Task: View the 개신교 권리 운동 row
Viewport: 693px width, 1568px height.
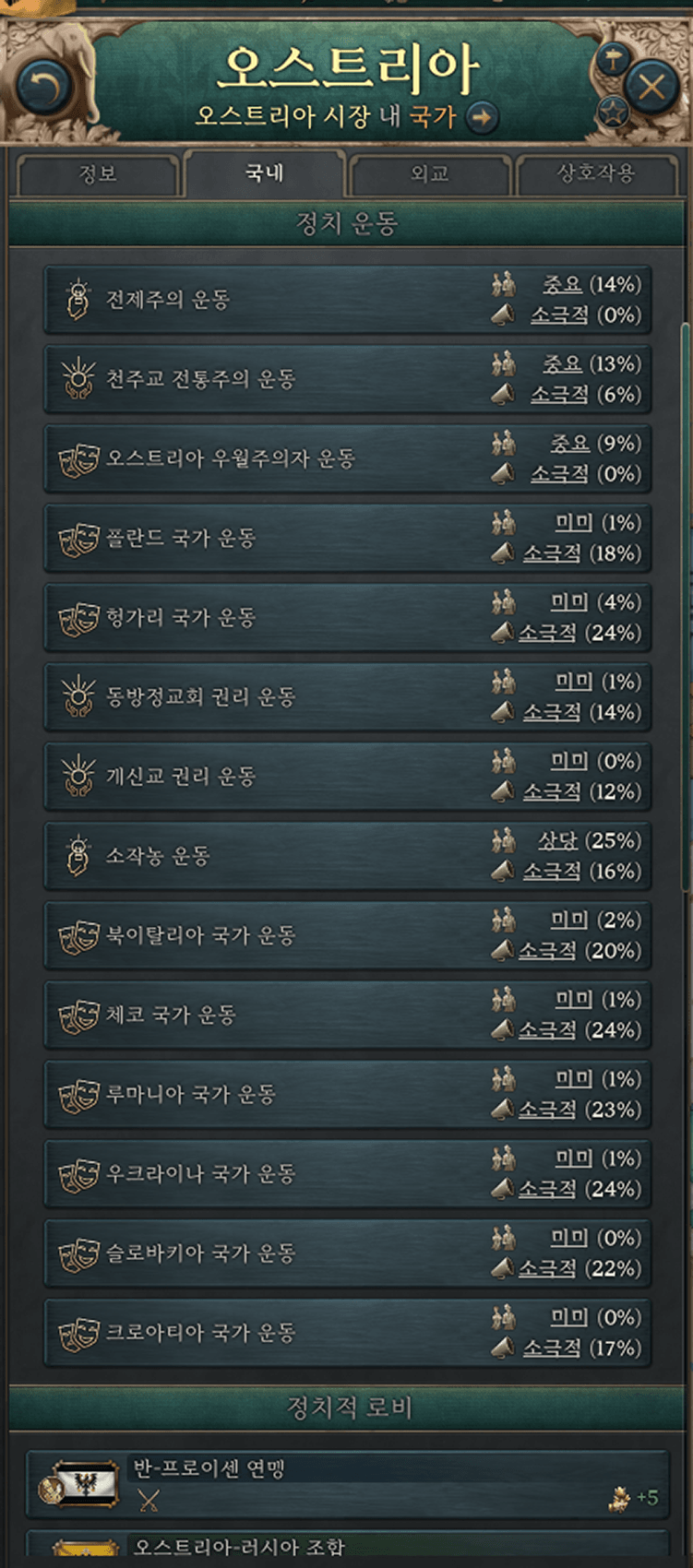Action: point(277,776)
